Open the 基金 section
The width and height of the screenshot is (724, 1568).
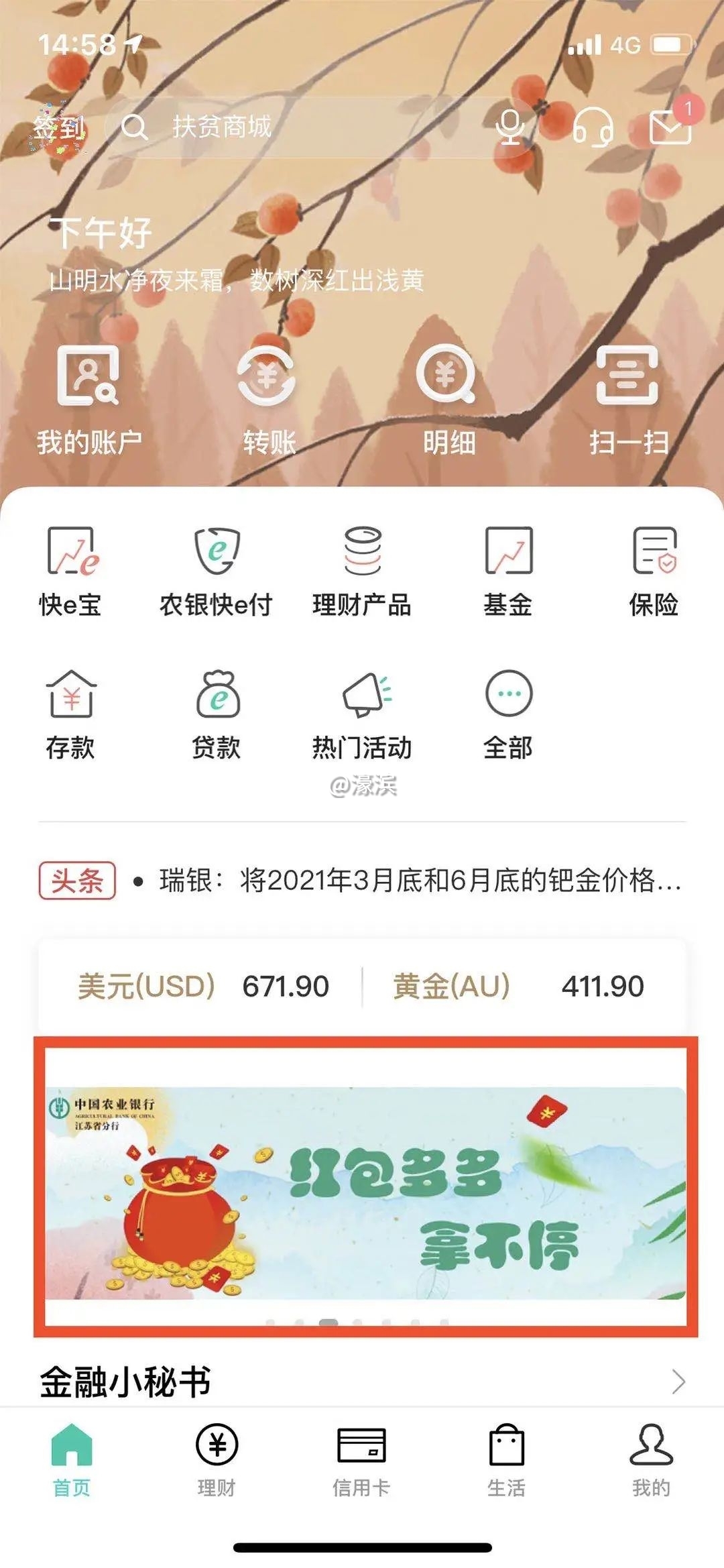pos(508,571)
